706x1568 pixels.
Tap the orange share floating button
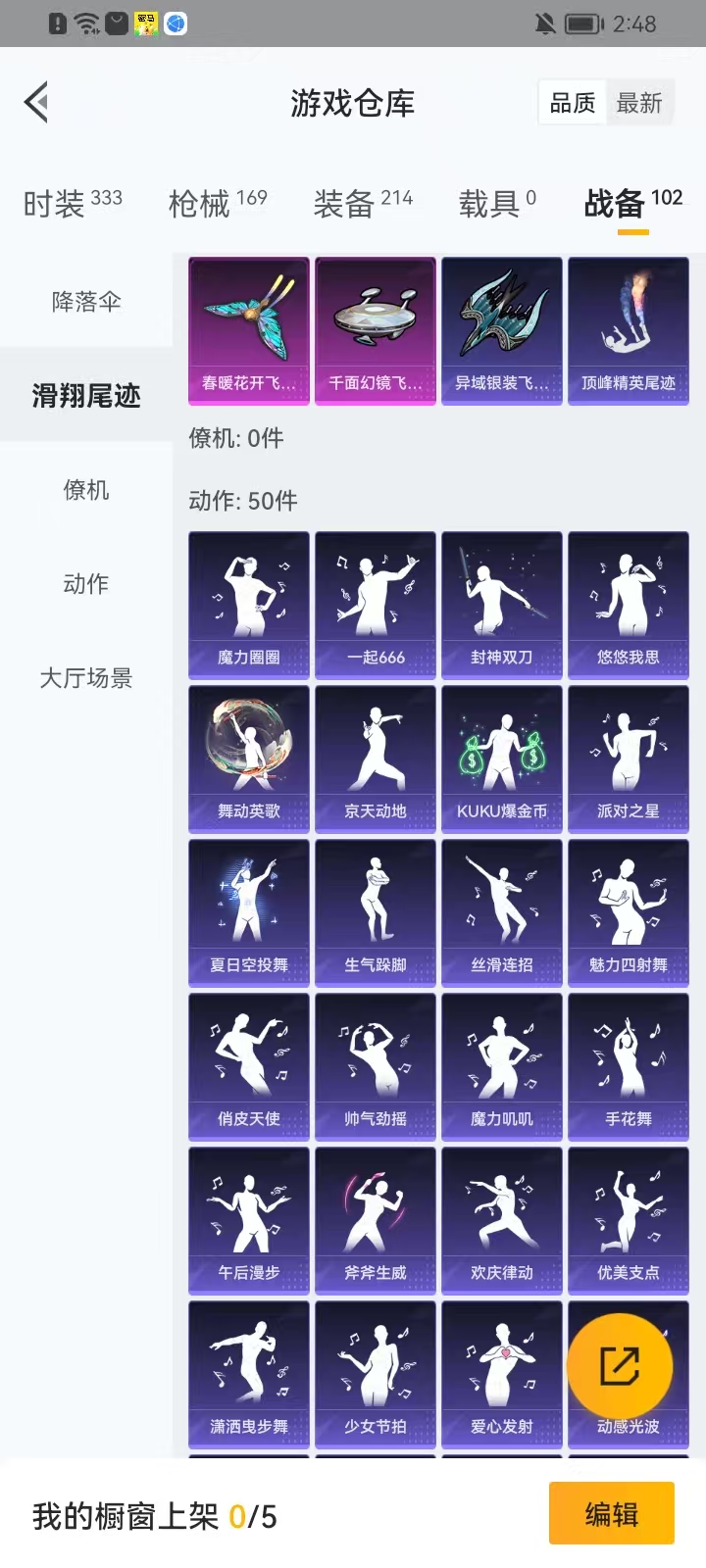pos(619,1367)
